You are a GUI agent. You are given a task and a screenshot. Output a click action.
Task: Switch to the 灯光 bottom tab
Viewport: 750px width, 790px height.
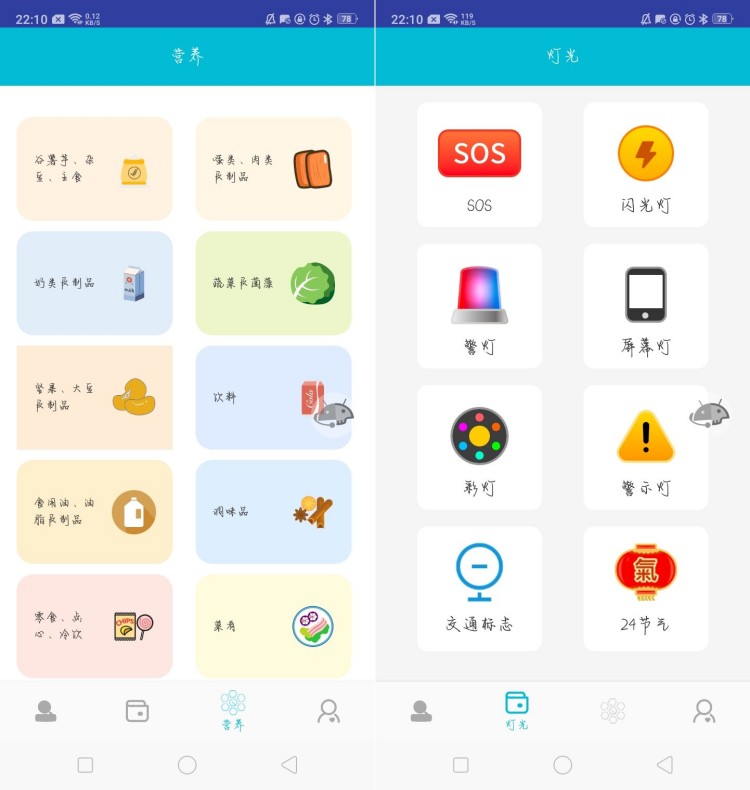pos(517,711)
